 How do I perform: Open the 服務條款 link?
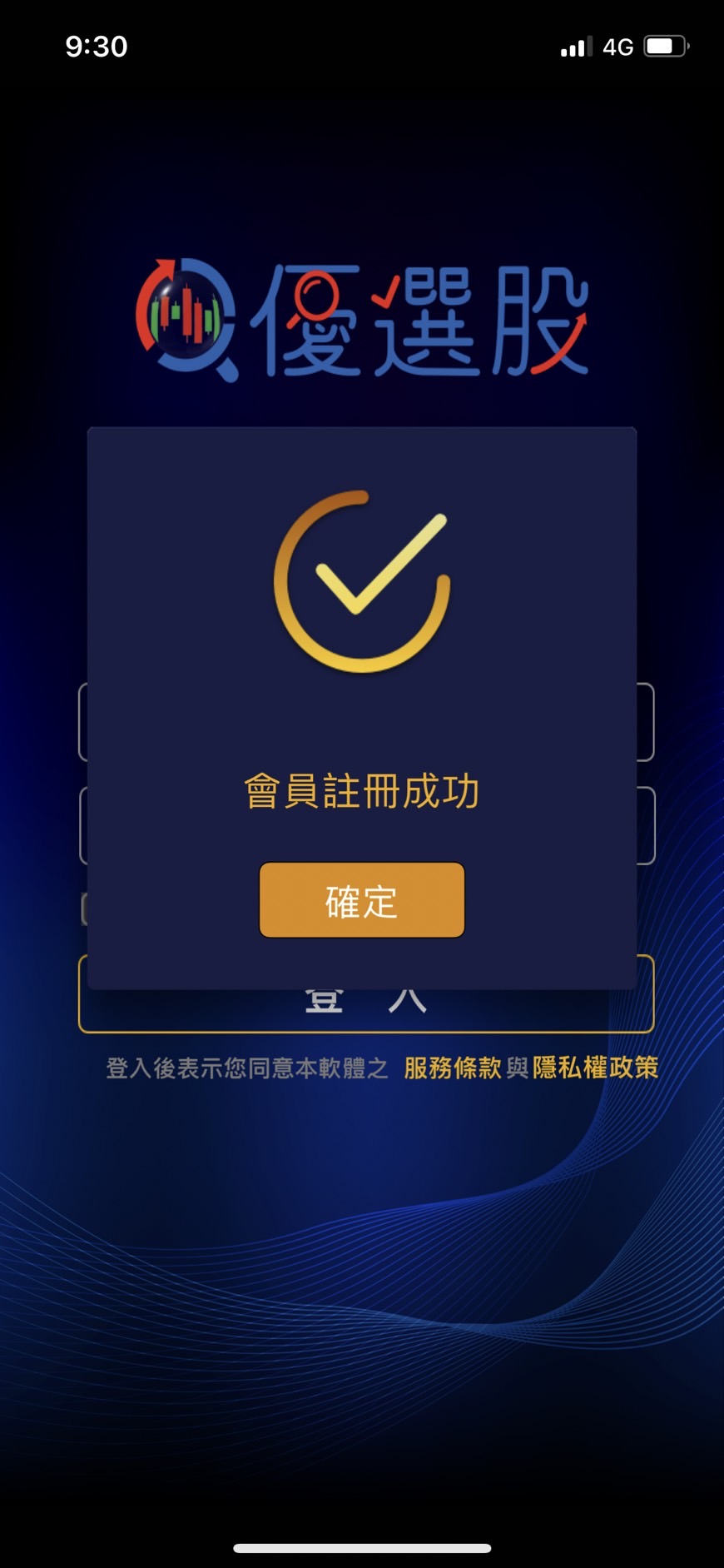click(453, 1068)
